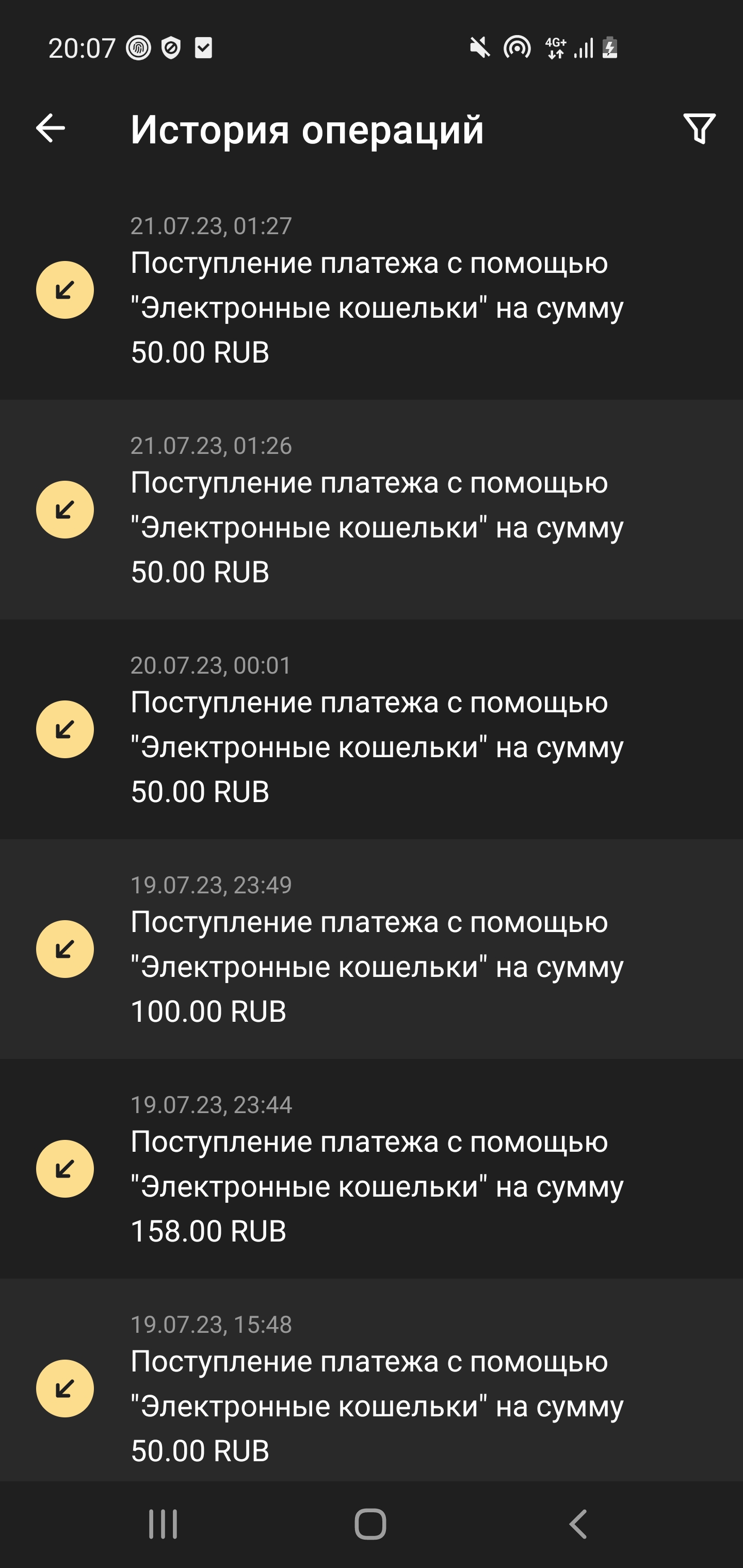
Task: Open recent apps from the navigation bar
Action: point(163,1524)
